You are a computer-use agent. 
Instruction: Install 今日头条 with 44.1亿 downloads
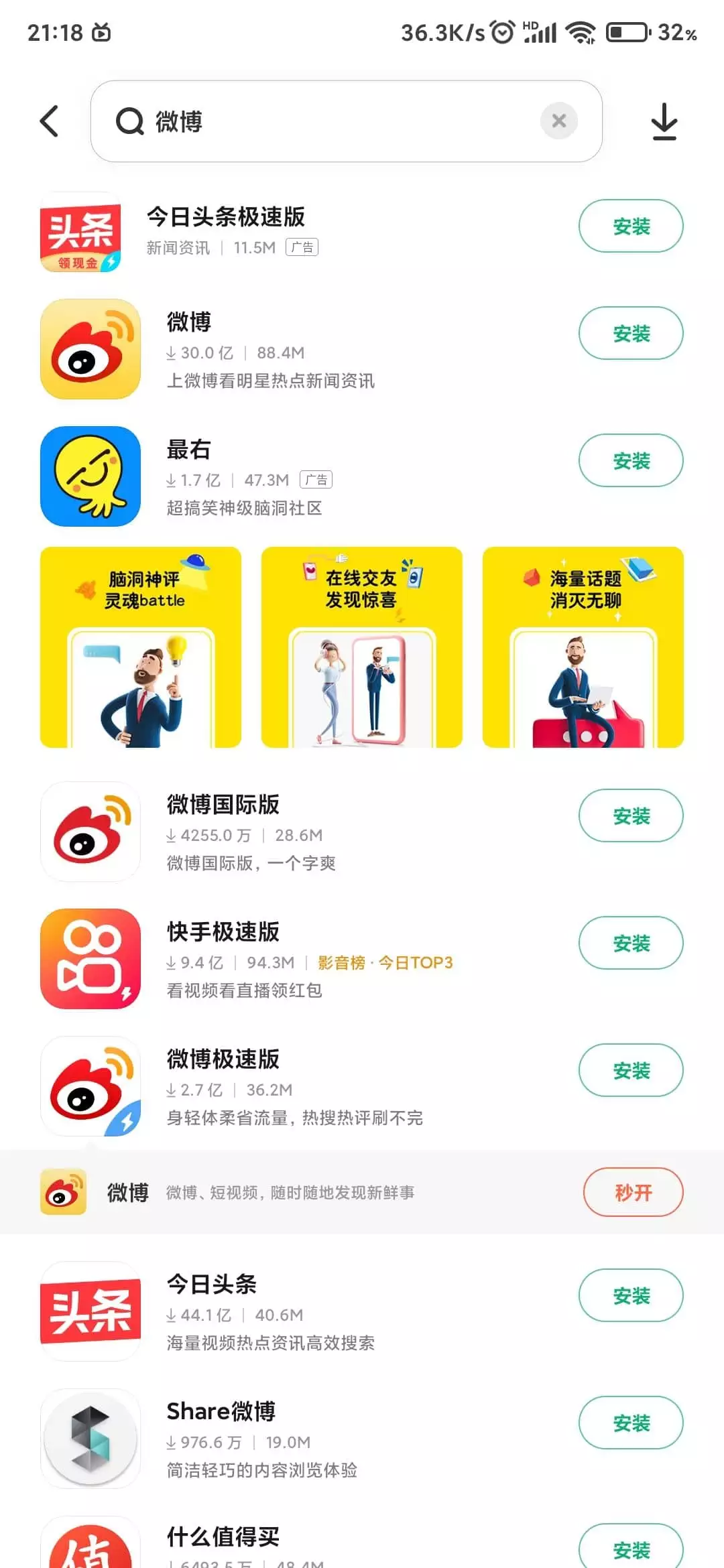(x=630, y=1296)
